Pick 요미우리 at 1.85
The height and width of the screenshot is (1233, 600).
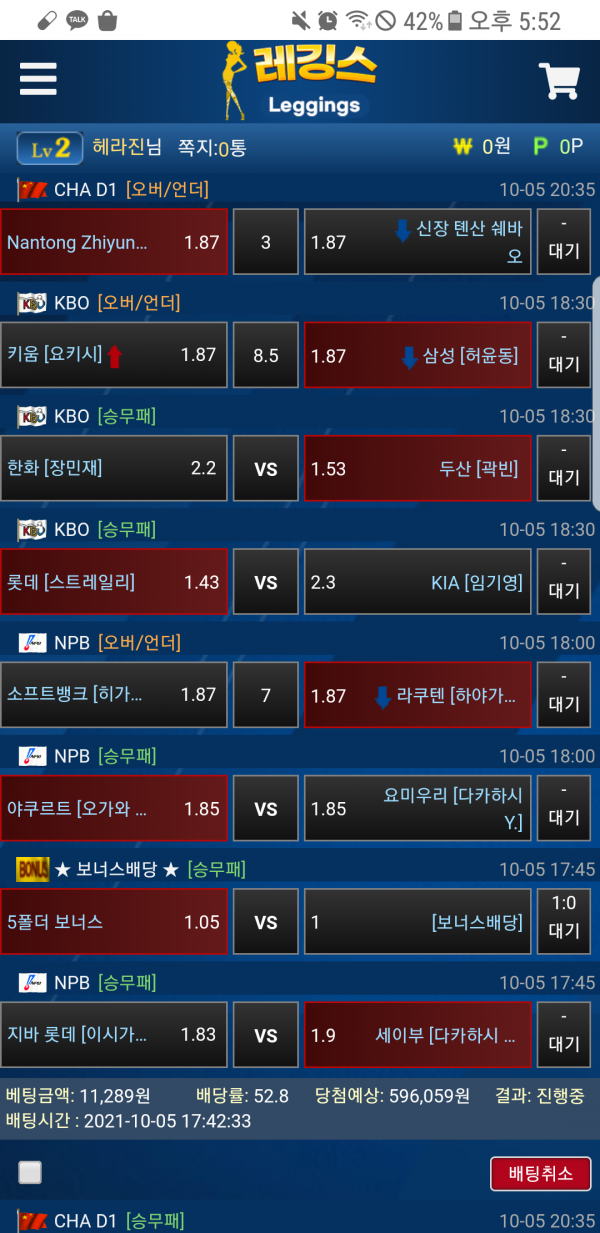coord(417,808)
